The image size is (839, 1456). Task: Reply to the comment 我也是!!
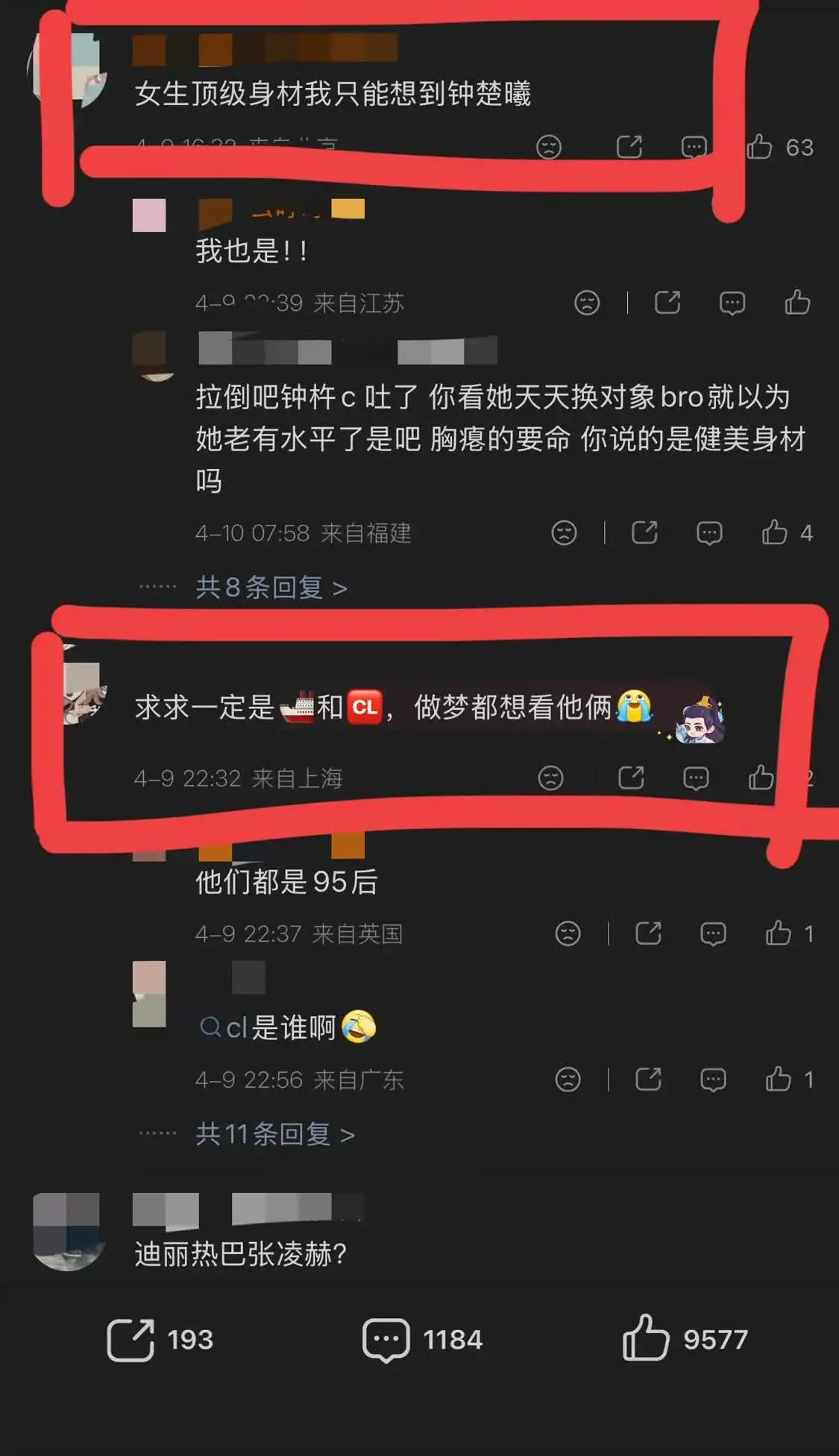pyautogui.click(x=732, y=303)
